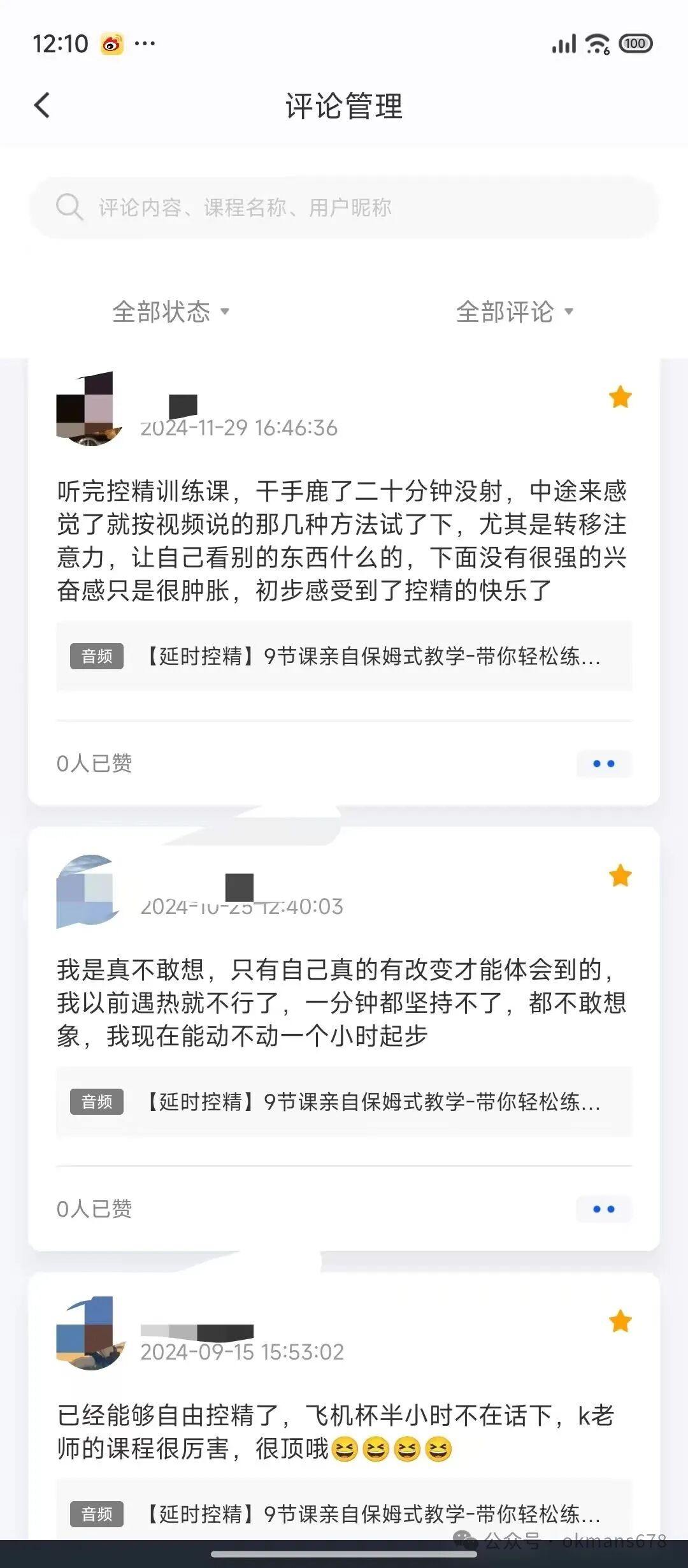Viewport: 688px width, 1568px height.
Task: Click the magnifier icon in the search bar
Action: (70, 207)
